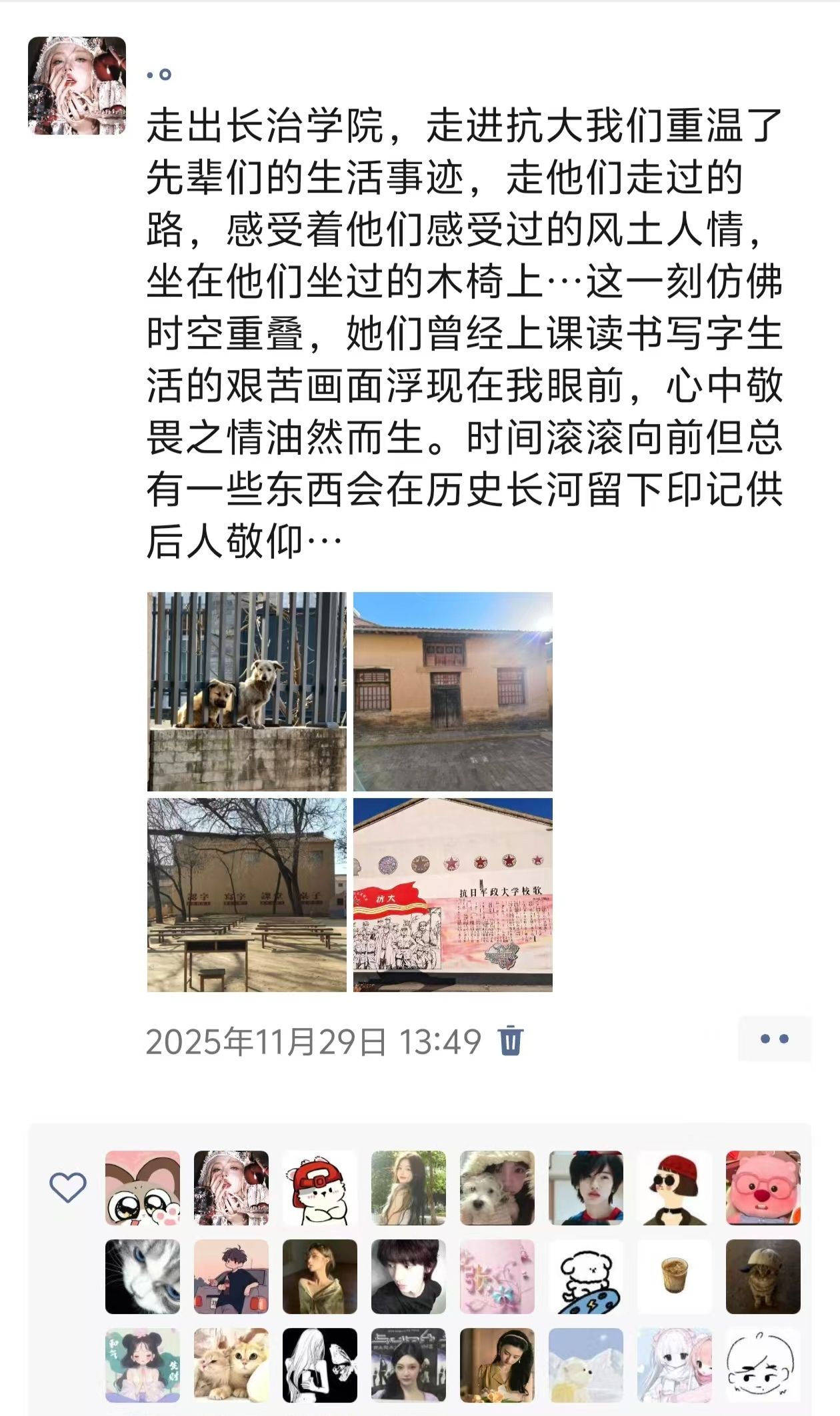Screen dimensions: 840x1416
Task: View the old yellow building photo
Action: pyautogui.click(x=453, y=691)
